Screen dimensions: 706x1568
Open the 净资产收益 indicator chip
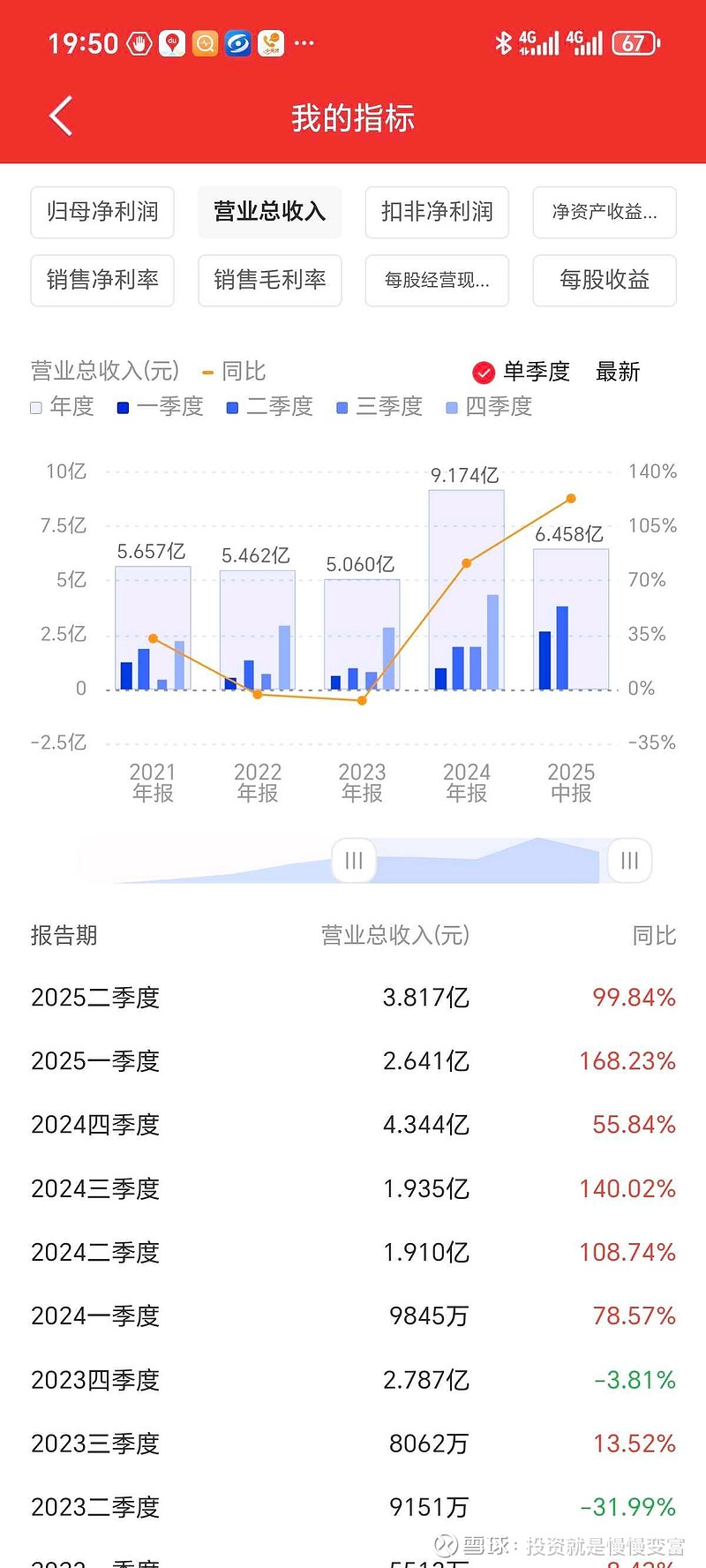point(605,212)
